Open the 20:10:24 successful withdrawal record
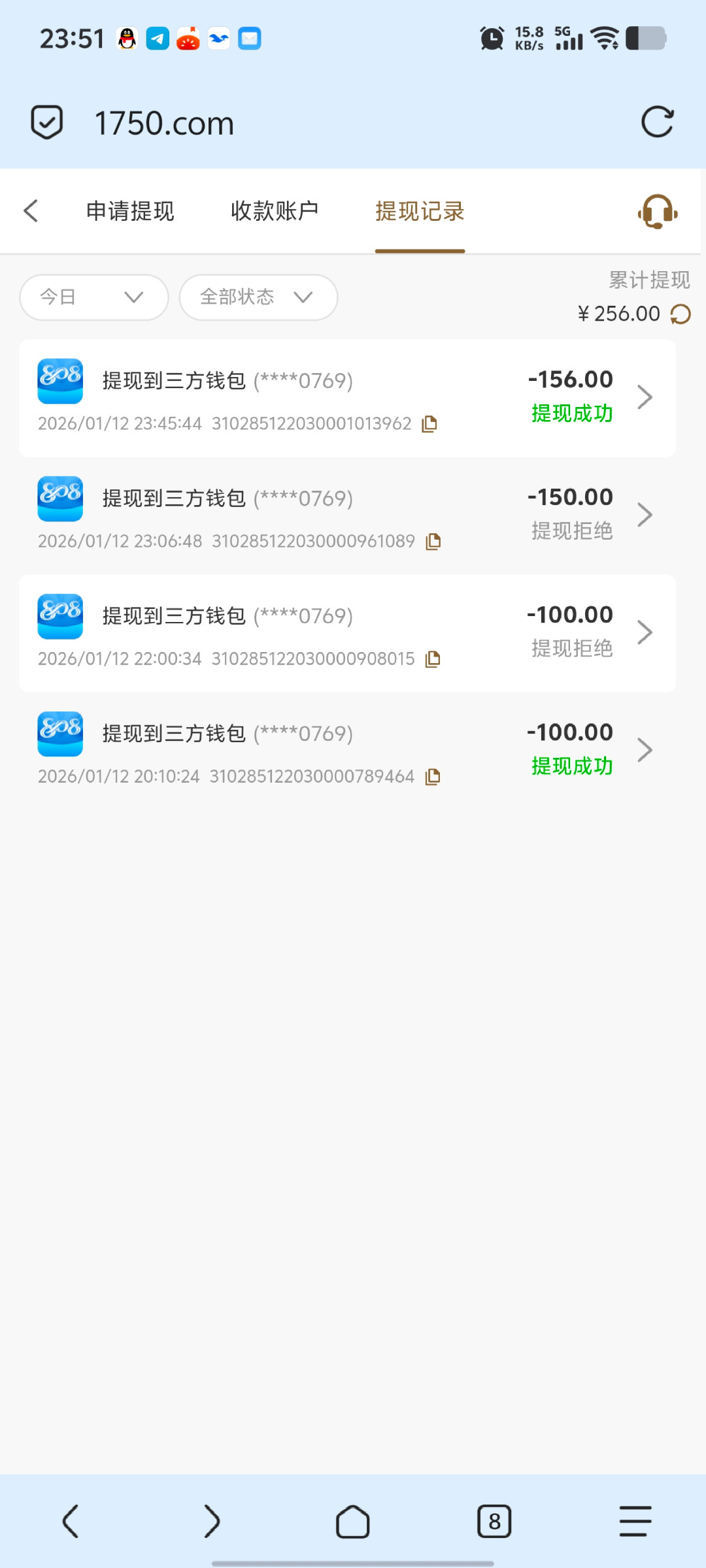 347,751
